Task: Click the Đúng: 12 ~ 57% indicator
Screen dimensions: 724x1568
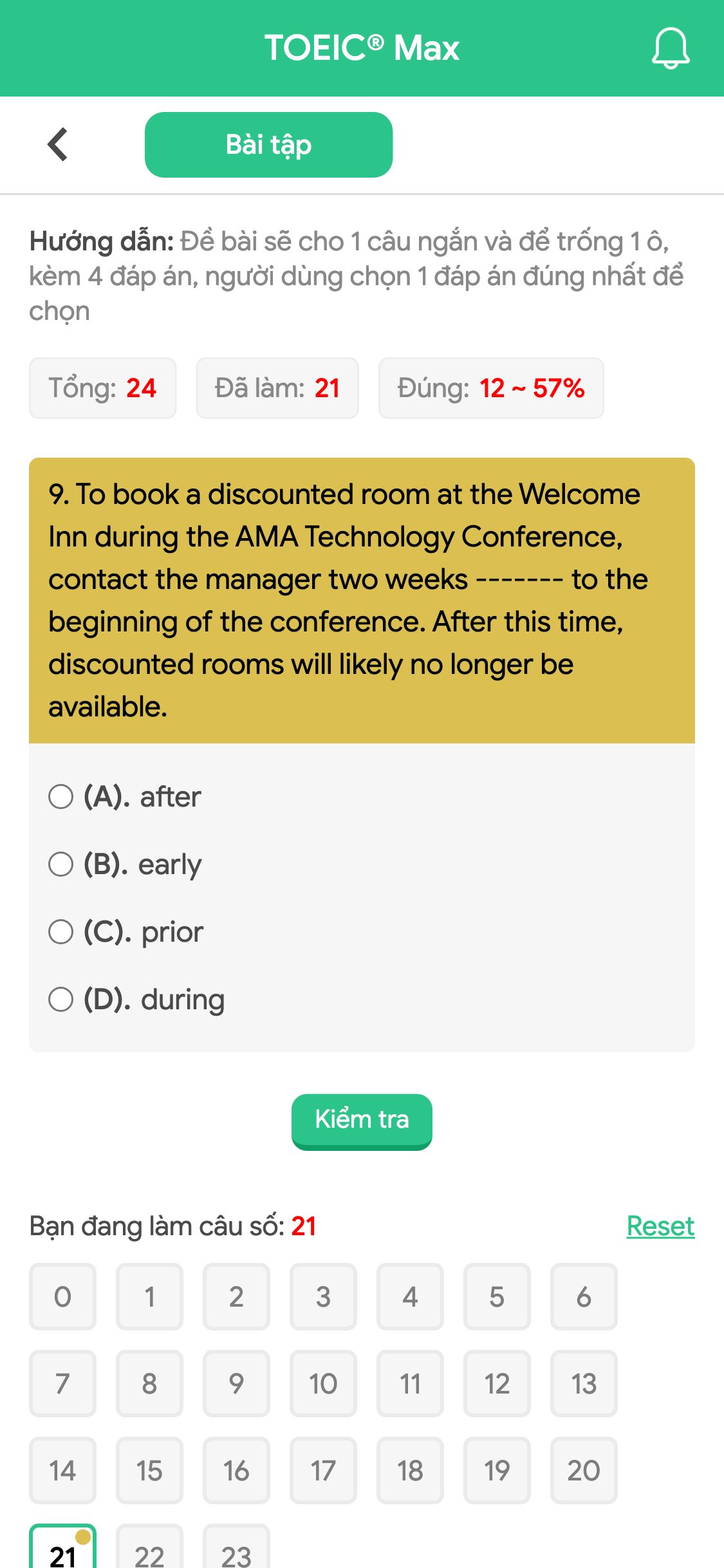Action: 491,387
